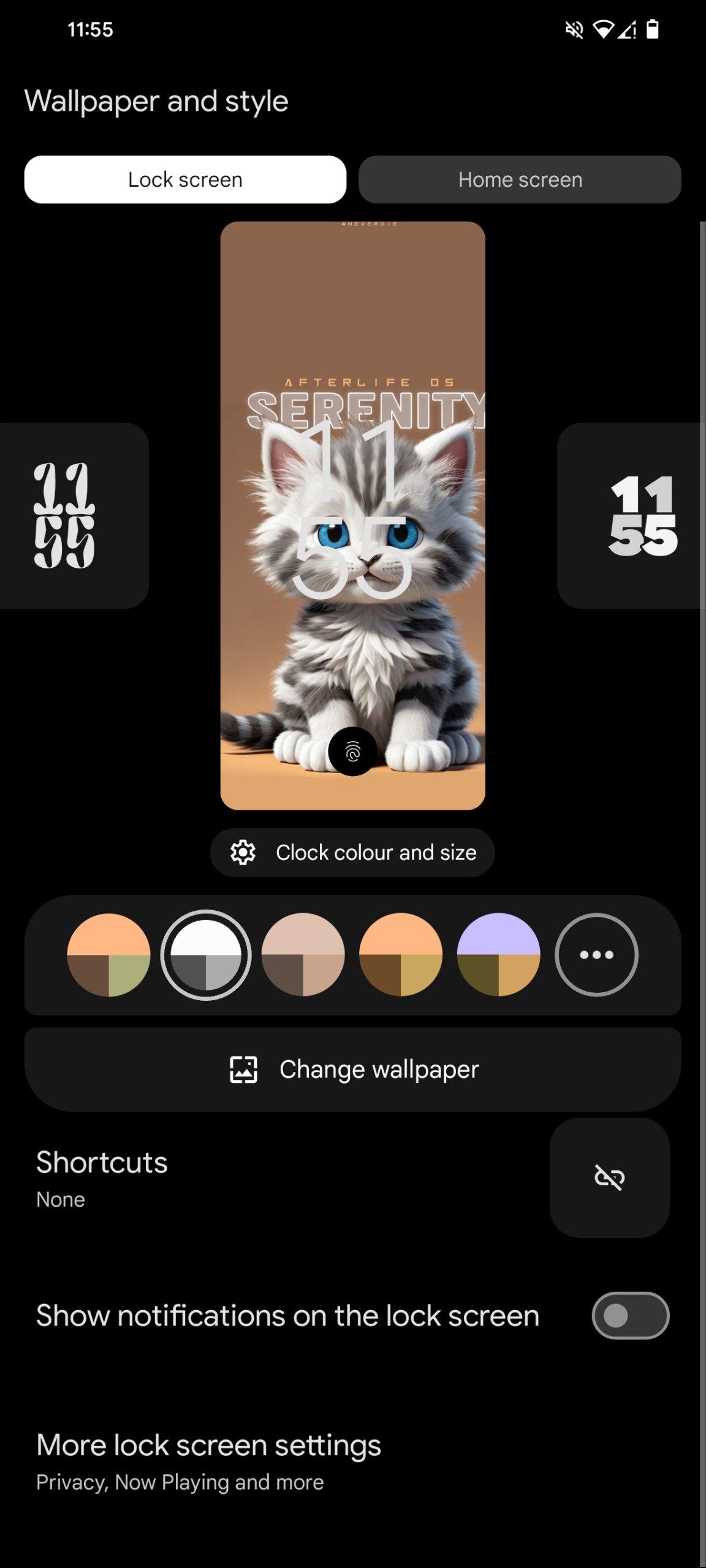Select the bold clock style

(x=631, y=516)
